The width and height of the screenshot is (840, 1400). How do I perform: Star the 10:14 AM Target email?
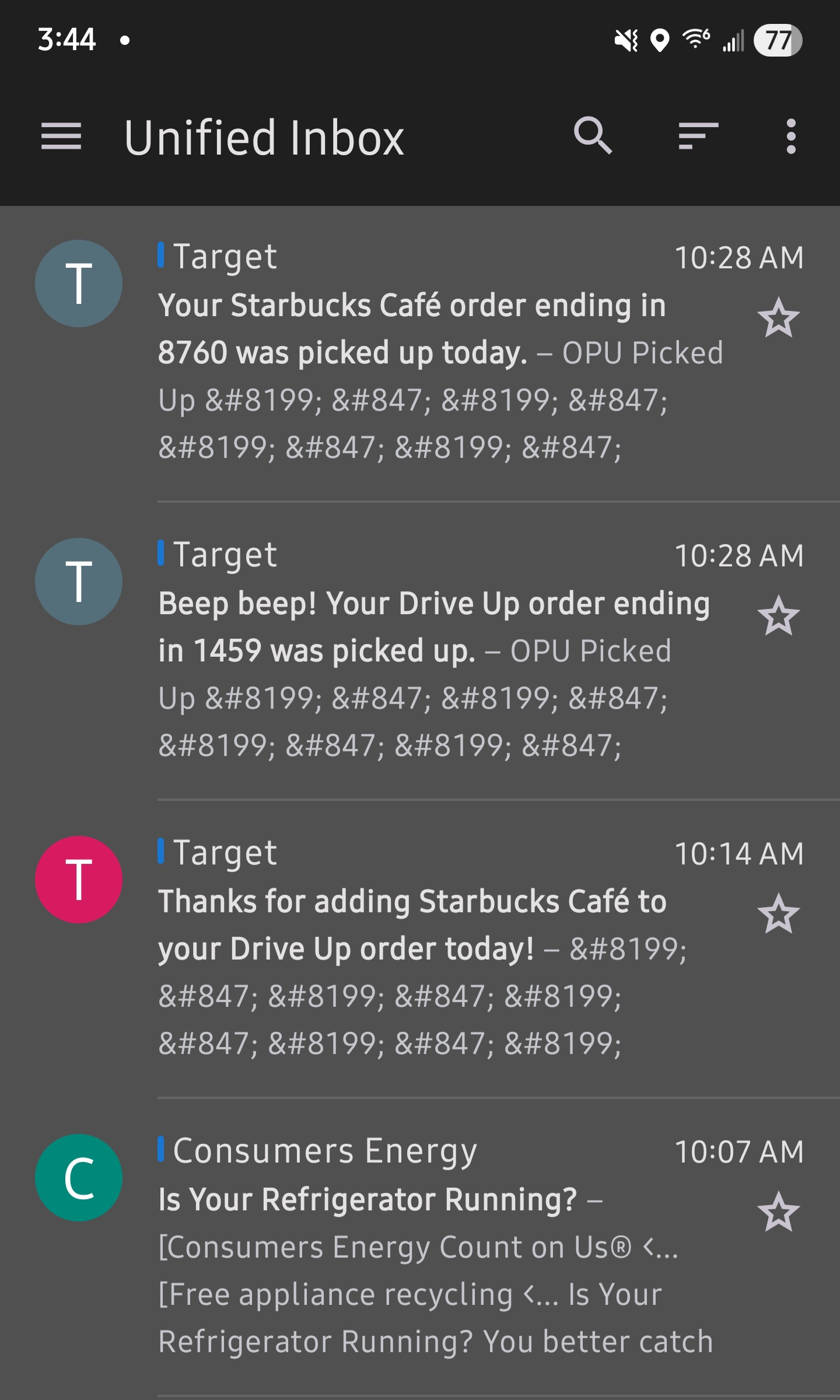(x=778, y=914)
